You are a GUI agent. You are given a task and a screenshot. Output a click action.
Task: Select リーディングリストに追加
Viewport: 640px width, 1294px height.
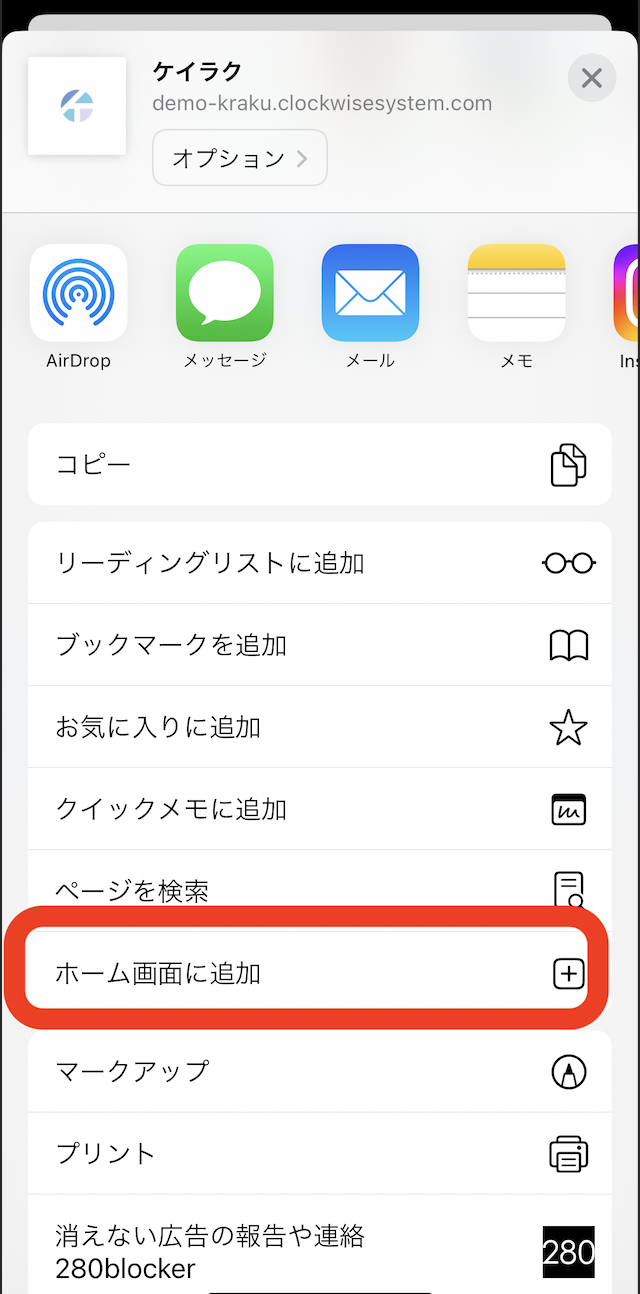click(319, 563)
